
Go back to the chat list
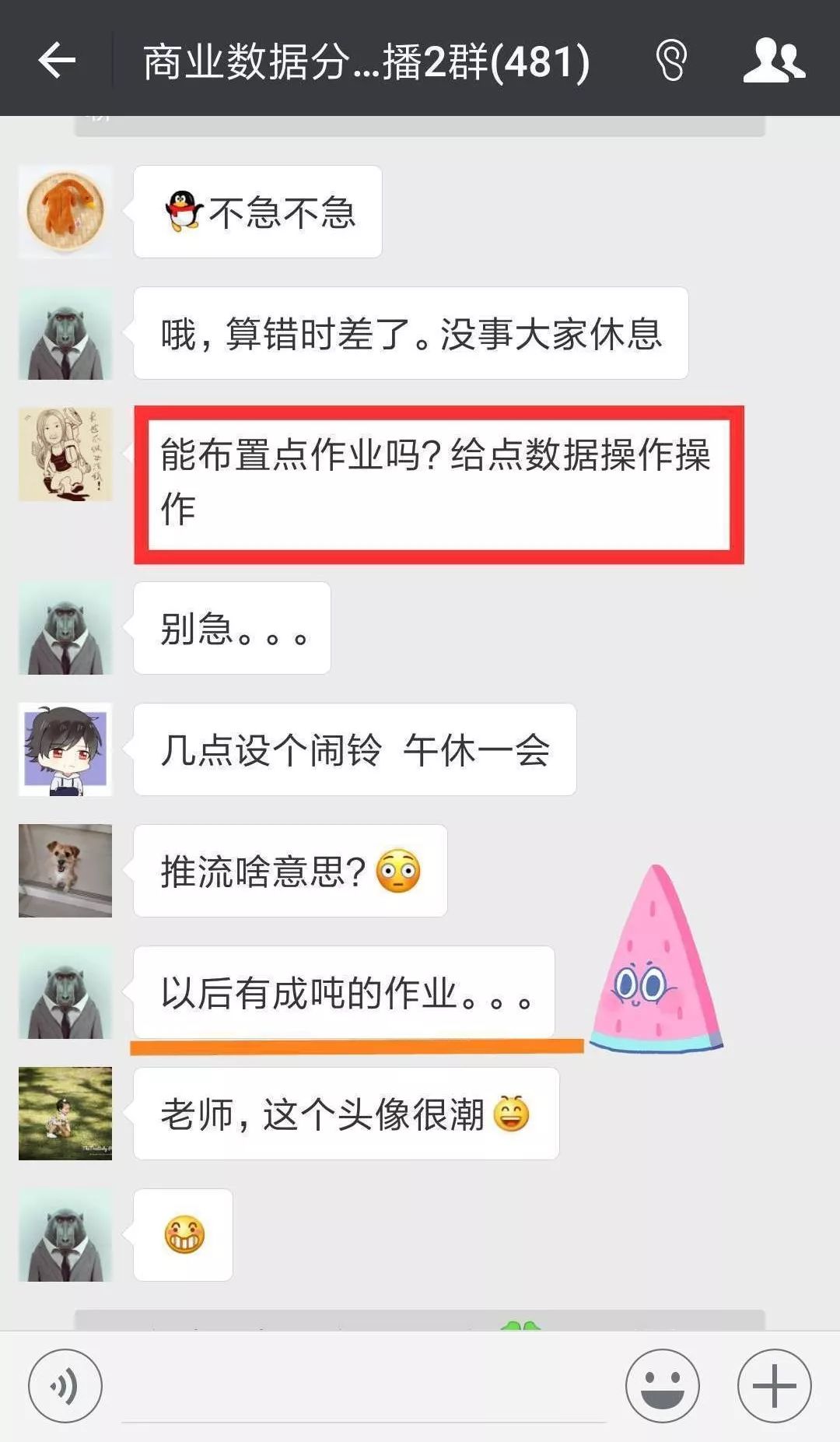pos(58,60)
